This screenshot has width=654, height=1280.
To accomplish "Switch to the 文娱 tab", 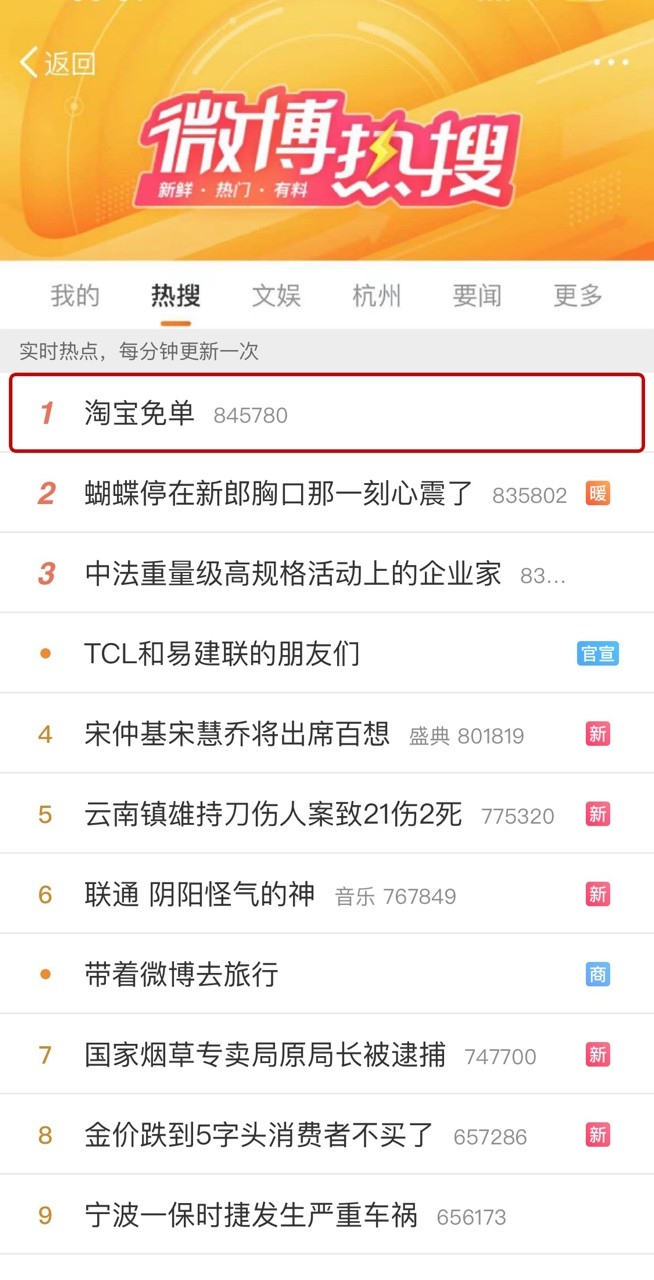I will (276, 296).
